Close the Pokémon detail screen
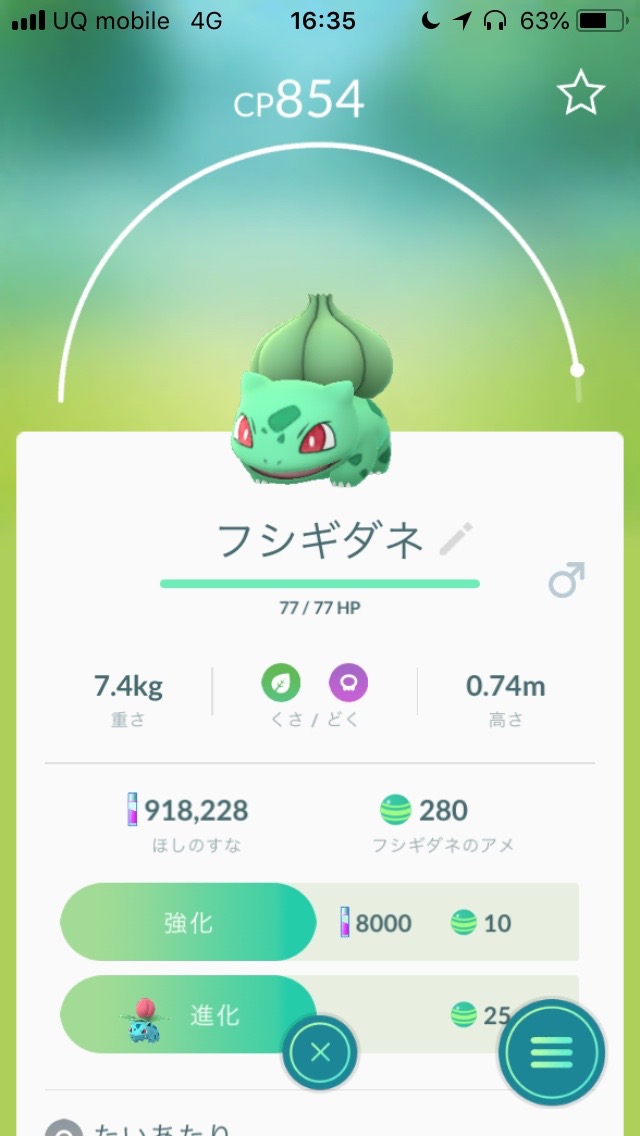 (320, 1052)
